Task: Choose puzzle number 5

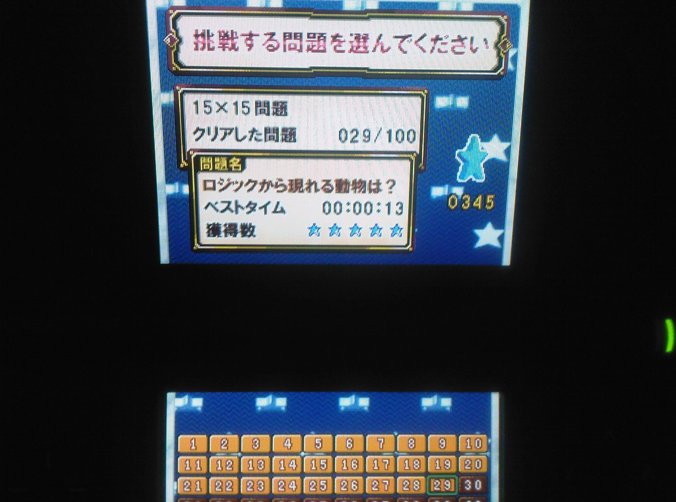Action: 318,444
